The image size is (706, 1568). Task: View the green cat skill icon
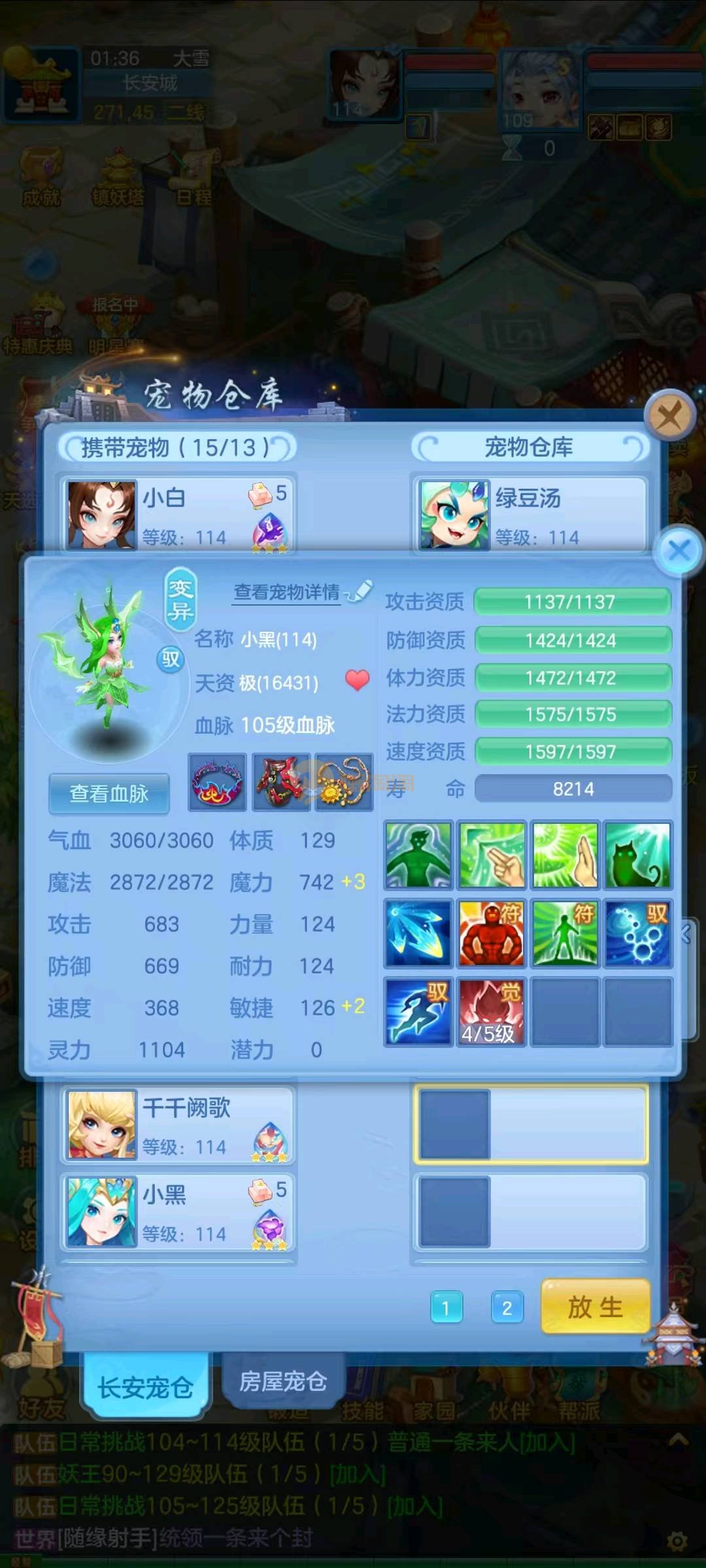click(x=637, y=855)
